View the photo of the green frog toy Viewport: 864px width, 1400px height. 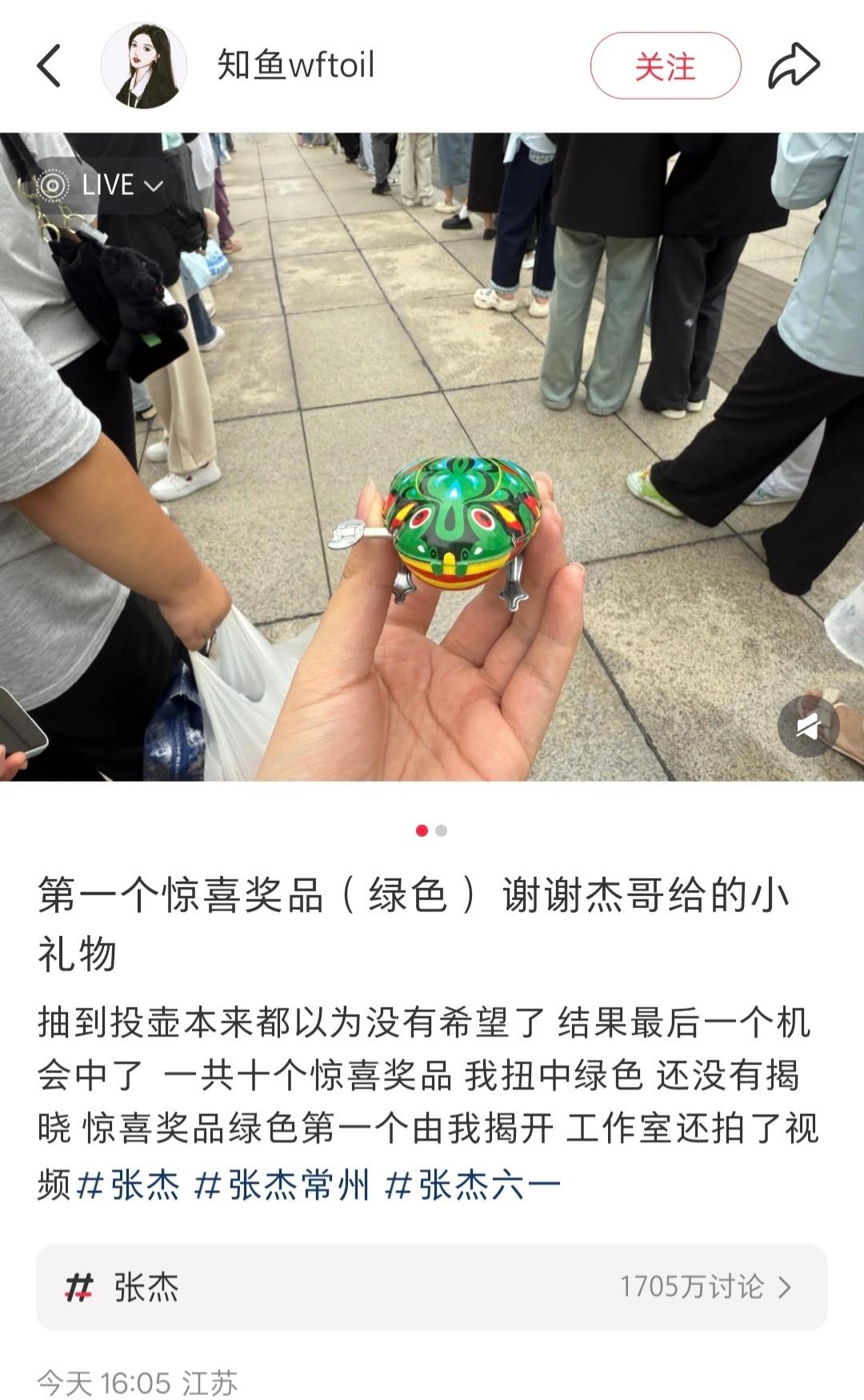click(x=432, y=457)
